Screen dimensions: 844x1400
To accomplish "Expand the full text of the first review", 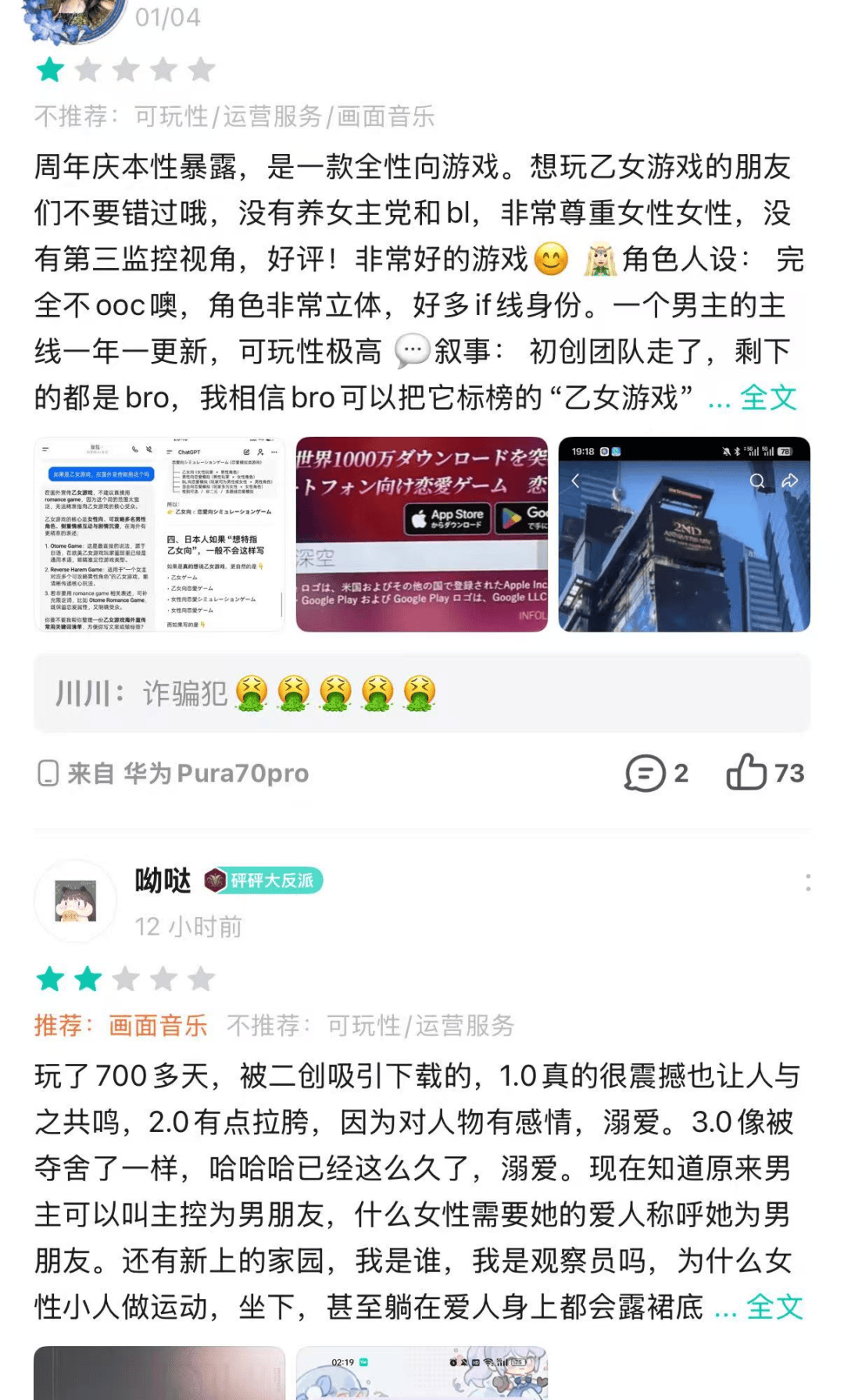I will coord(768,398).
